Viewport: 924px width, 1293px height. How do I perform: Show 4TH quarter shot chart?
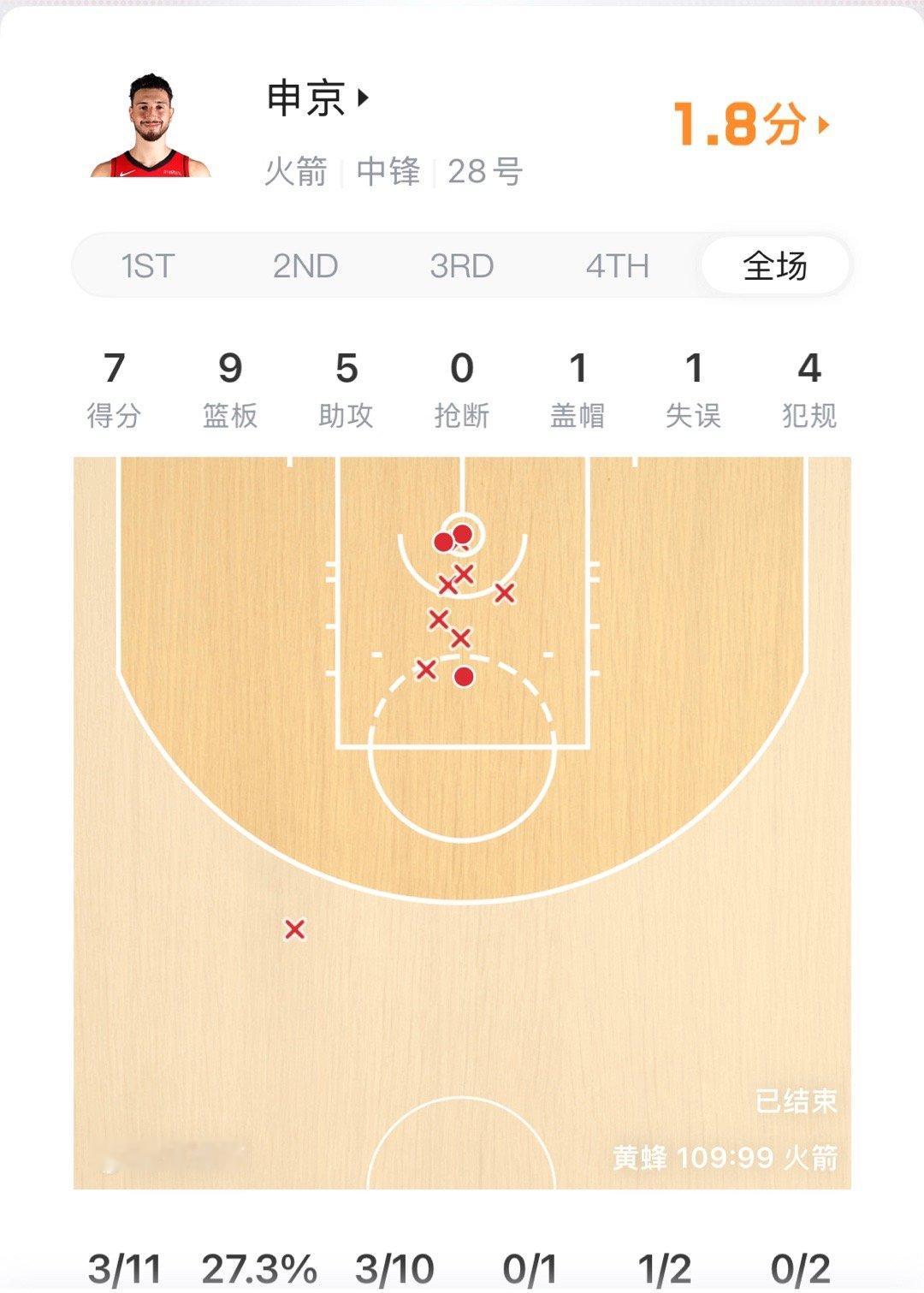coord(617,266)
